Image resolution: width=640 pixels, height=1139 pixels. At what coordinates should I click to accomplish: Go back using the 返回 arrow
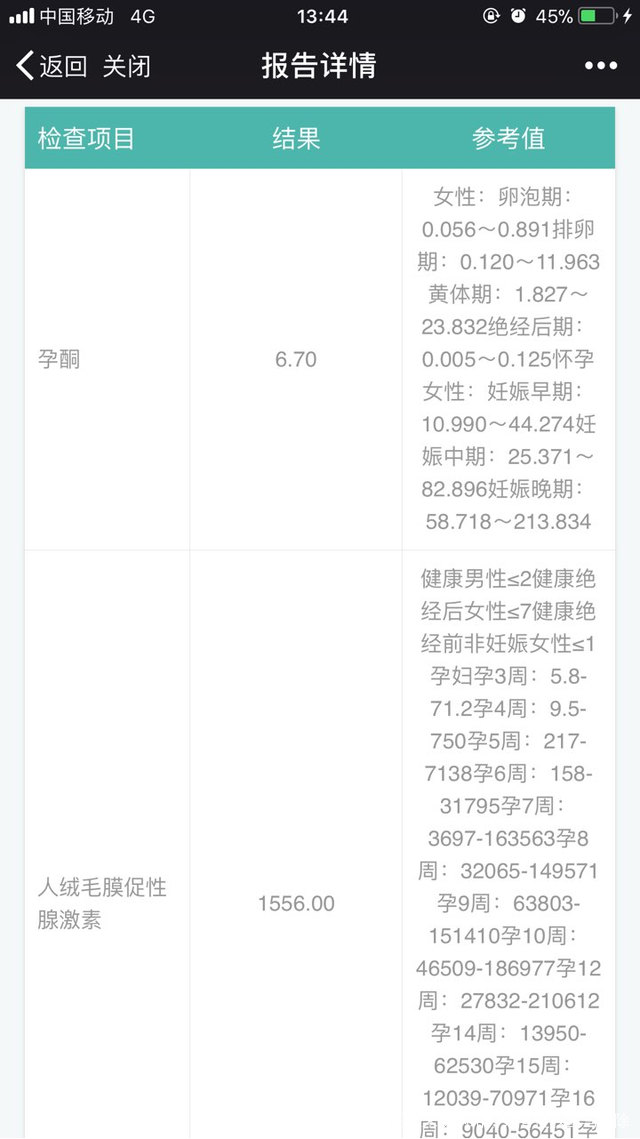(50, 67)
